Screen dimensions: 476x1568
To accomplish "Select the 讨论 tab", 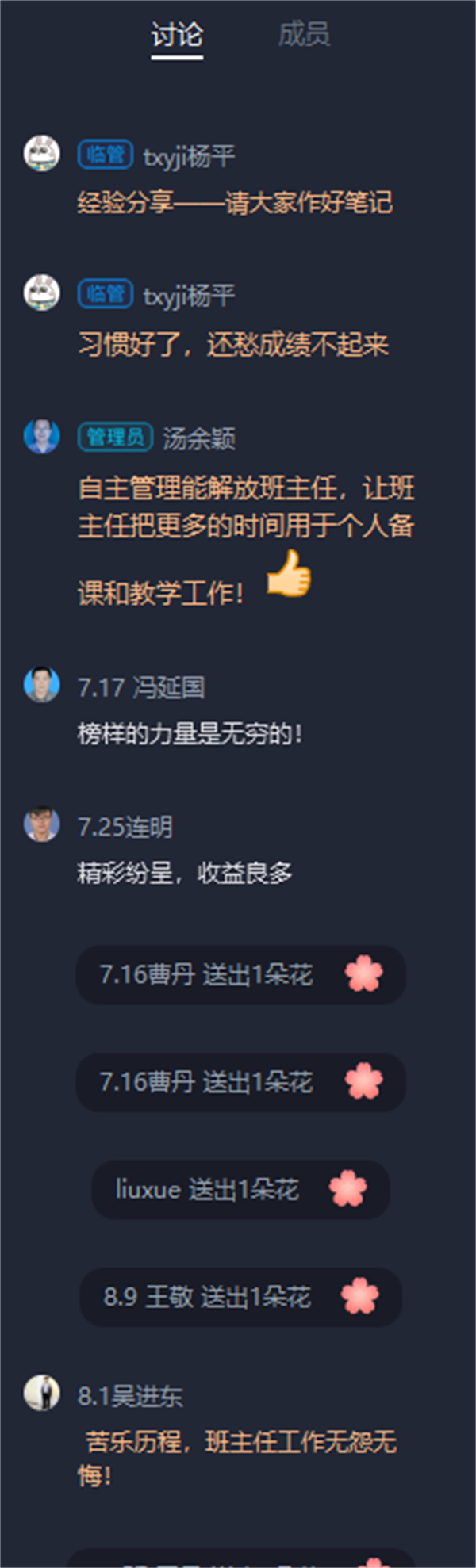I will [177, 35].
